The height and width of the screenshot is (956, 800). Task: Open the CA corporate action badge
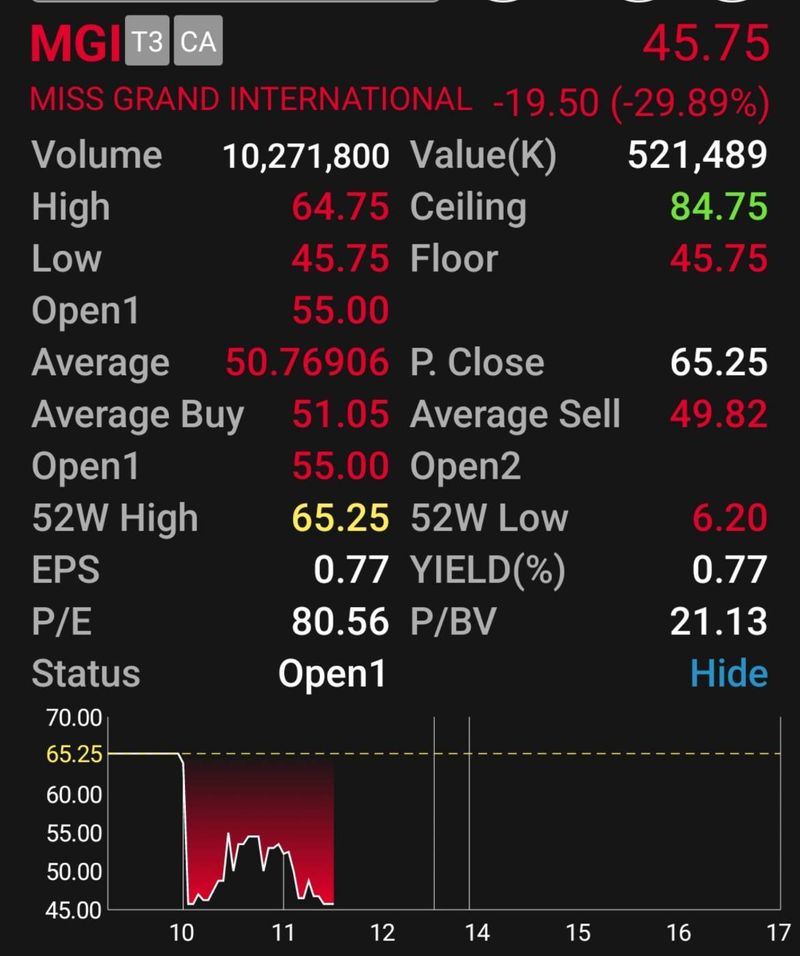pyautogui.click(x=197, y=44)
